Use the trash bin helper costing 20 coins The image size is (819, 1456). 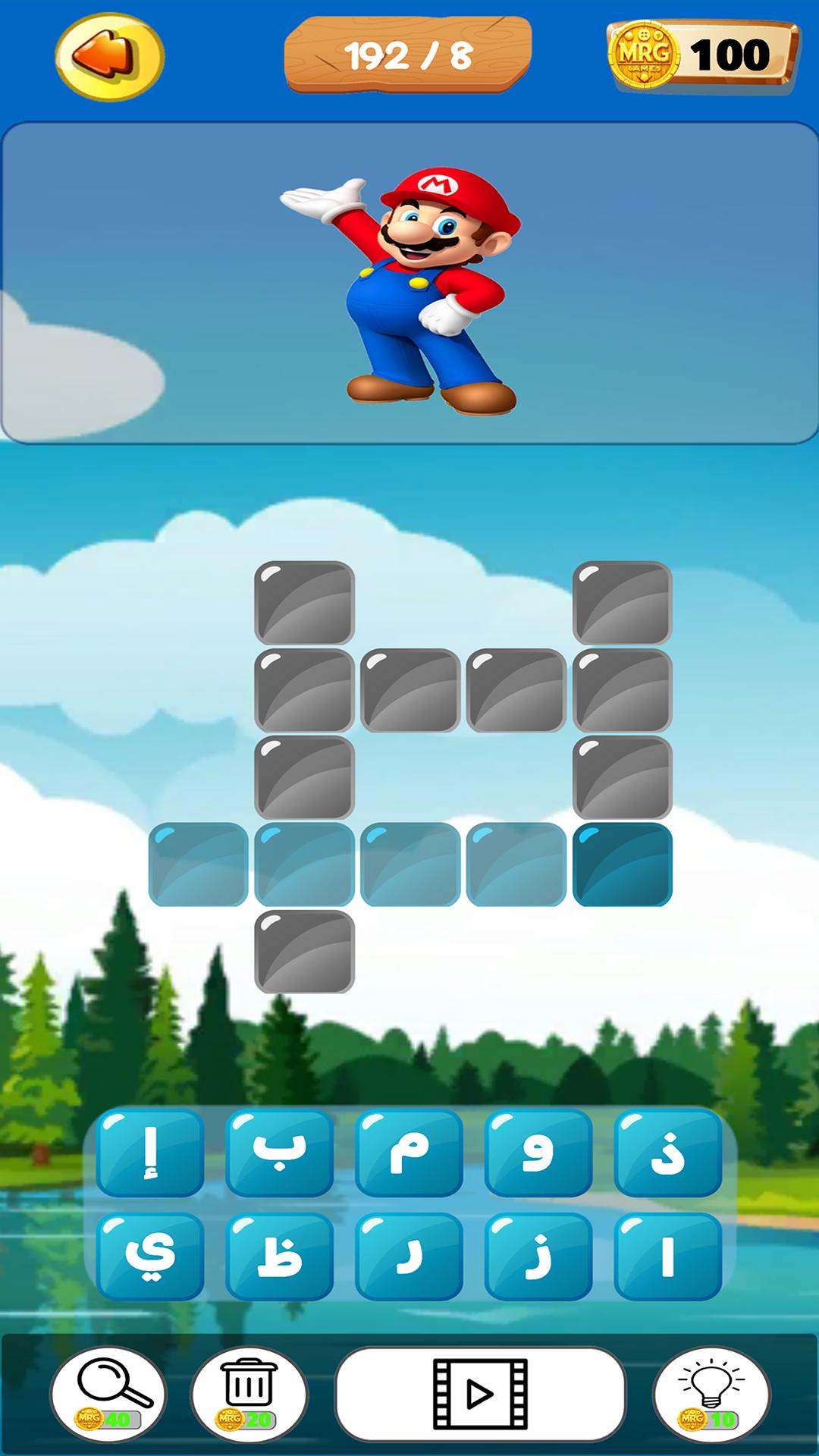tap(249, 1394)
